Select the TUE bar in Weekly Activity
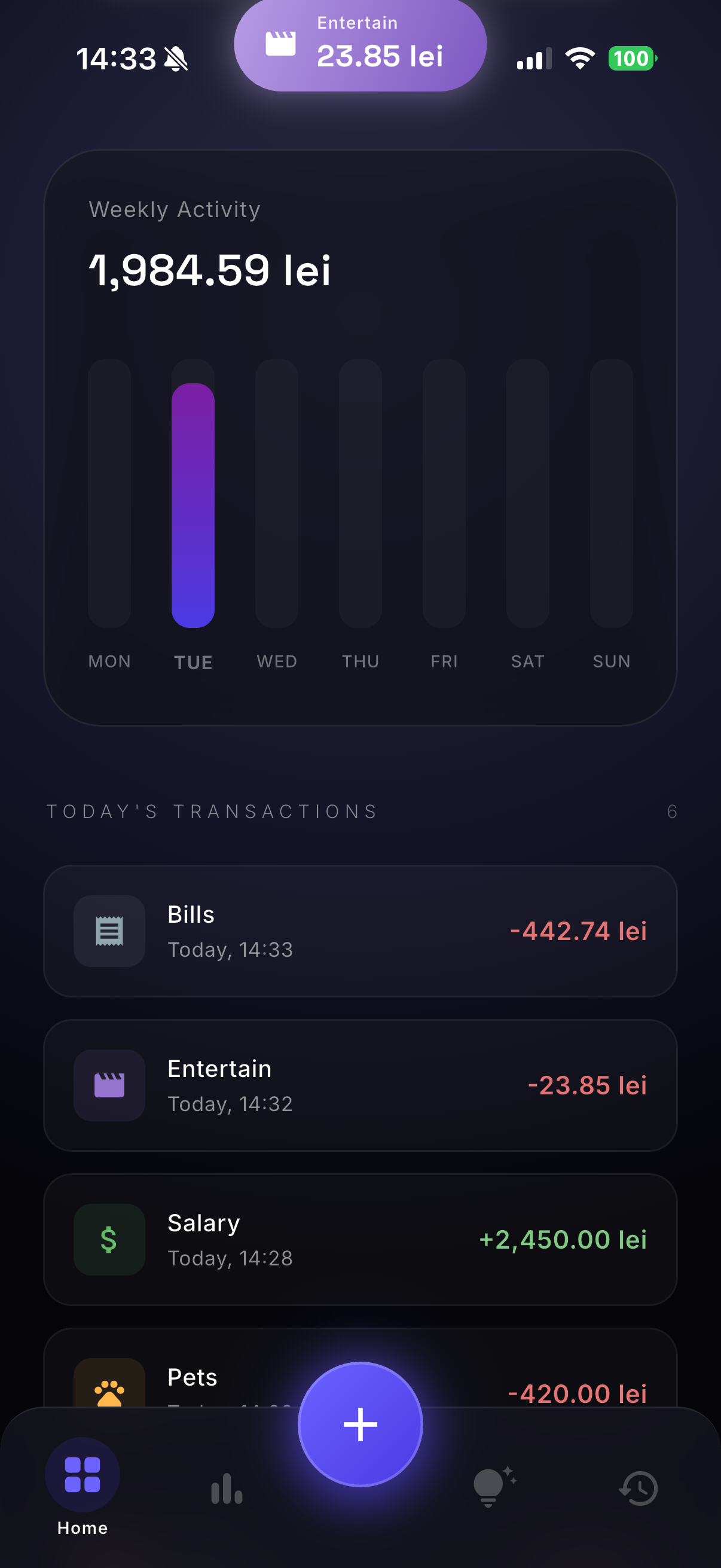721x1568 pixels. [x=193, y=505]
